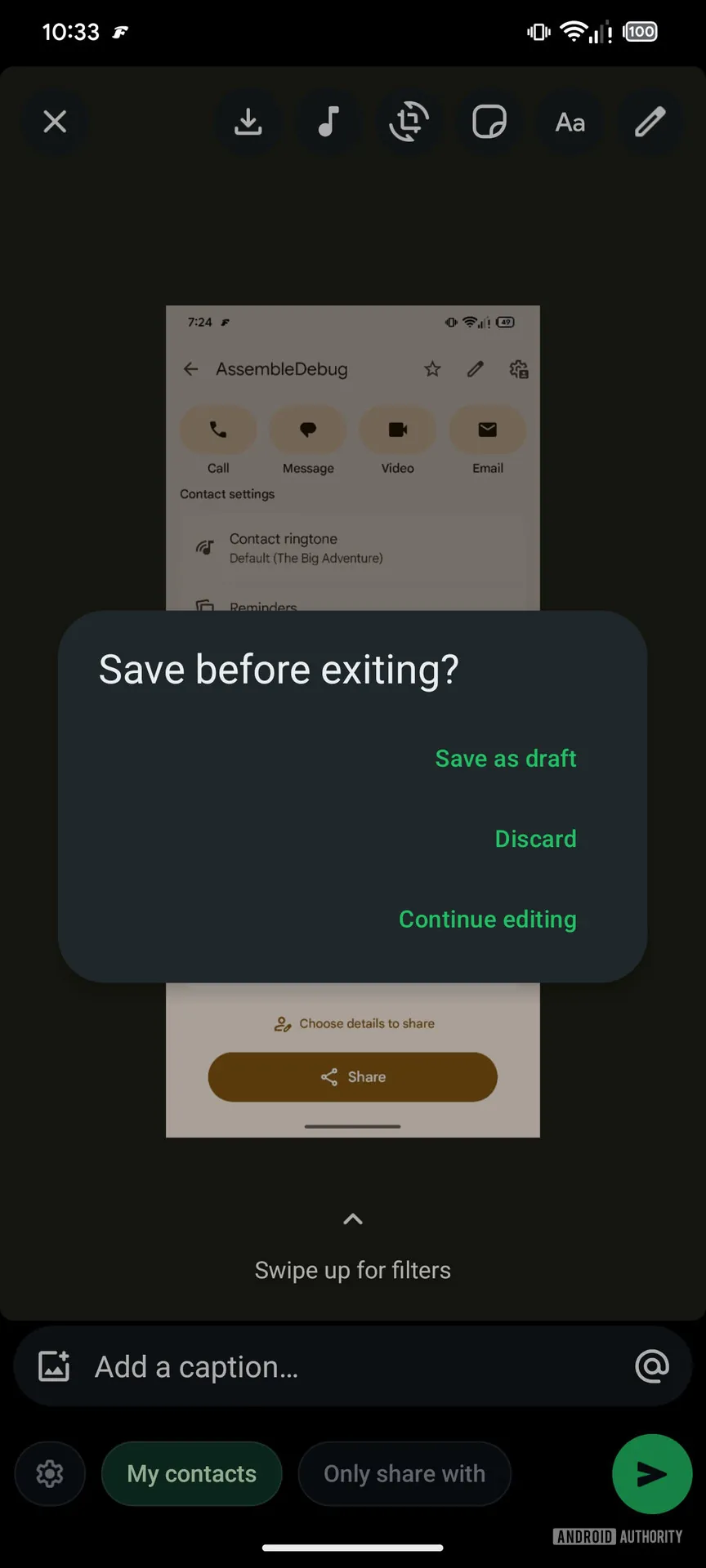Open status privacy settings gear

(x=50, y=1474)
